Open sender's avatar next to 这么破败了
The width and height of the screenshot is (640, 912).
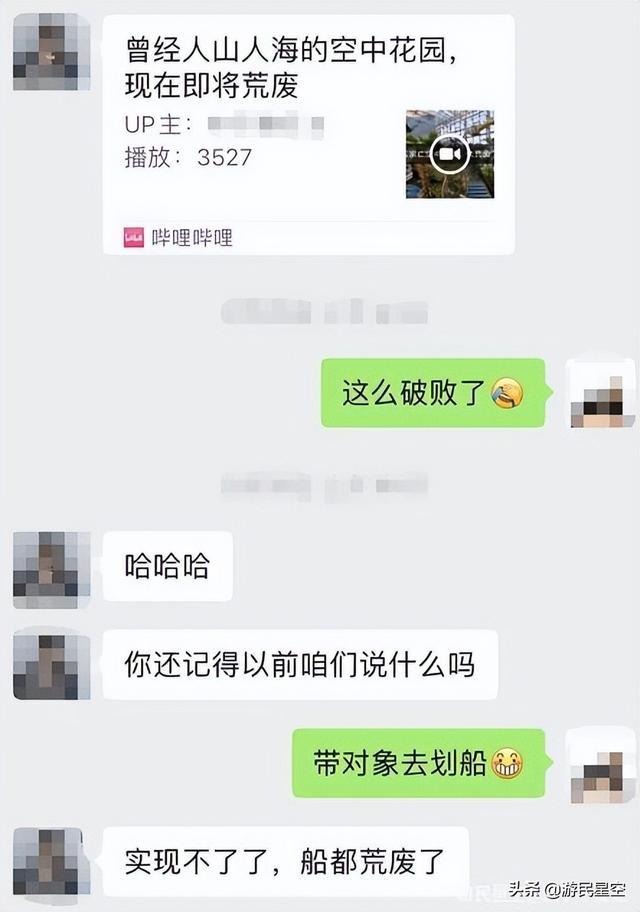point(600,394)
